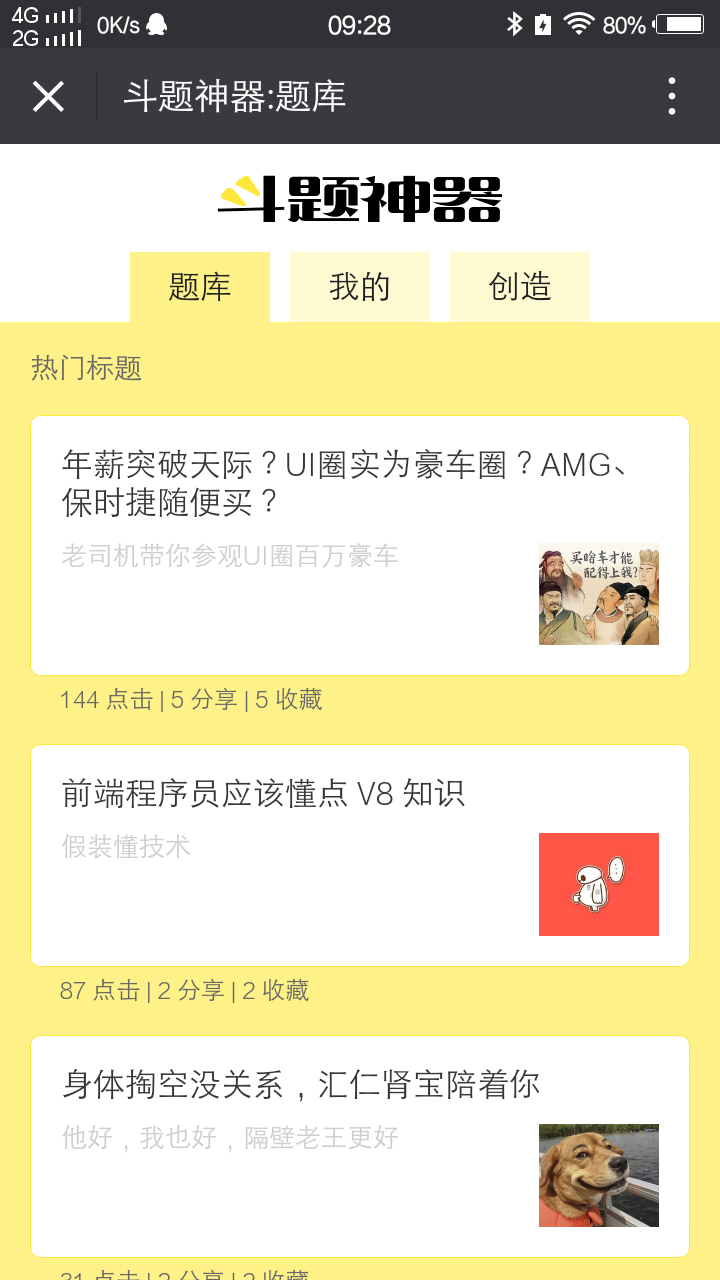Select the 题库 tab
Screen dimensions: 720x1280
pos(200,287)
